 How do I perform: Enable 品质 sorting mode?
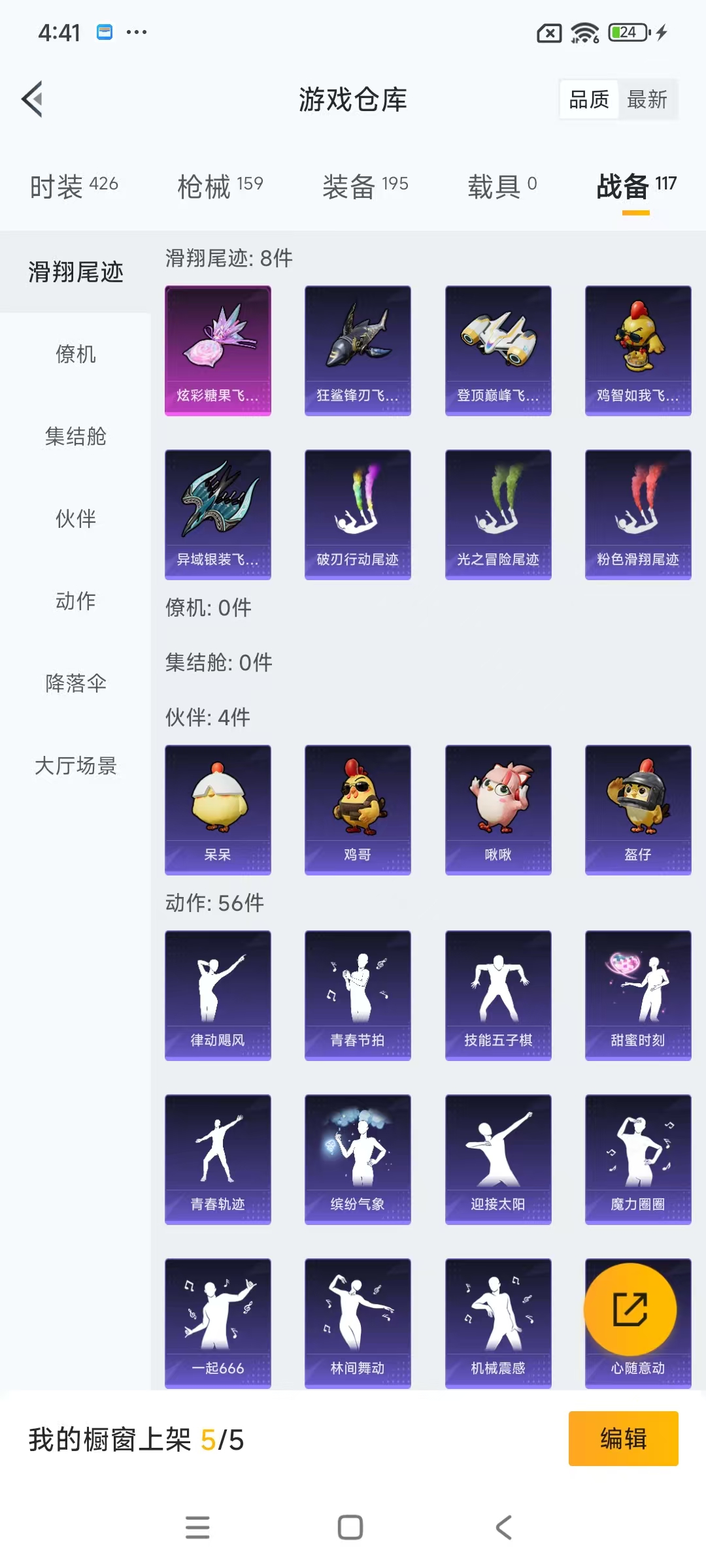588,99
